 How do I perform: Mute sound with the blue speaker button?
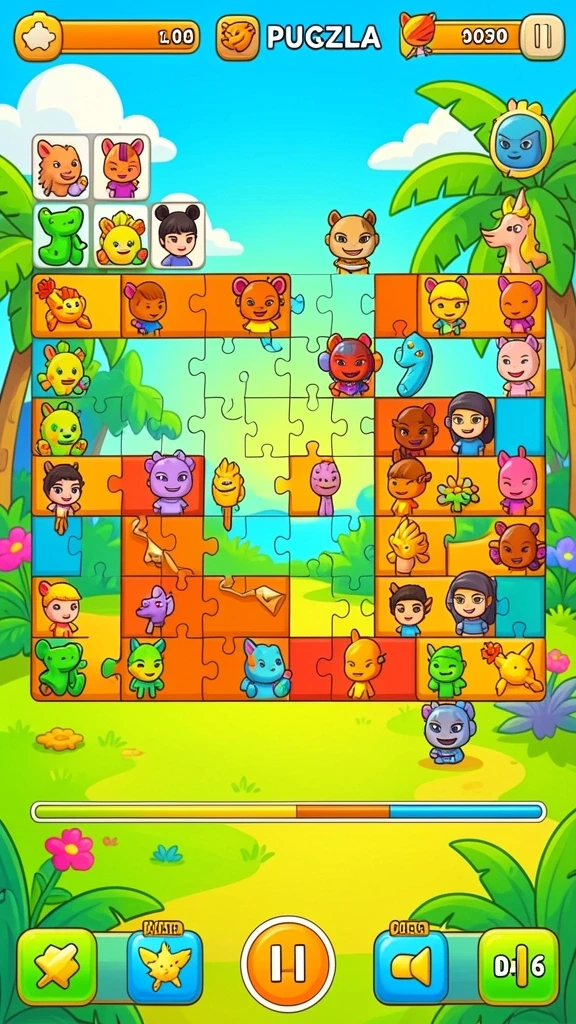point(411,967)
